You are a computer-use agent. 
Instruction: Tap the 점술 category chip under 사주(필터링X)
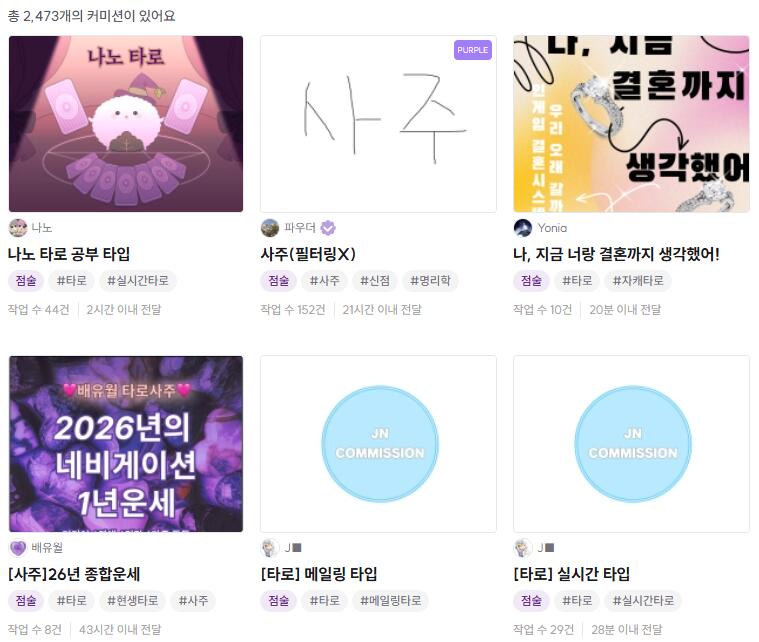coord(279,281)
